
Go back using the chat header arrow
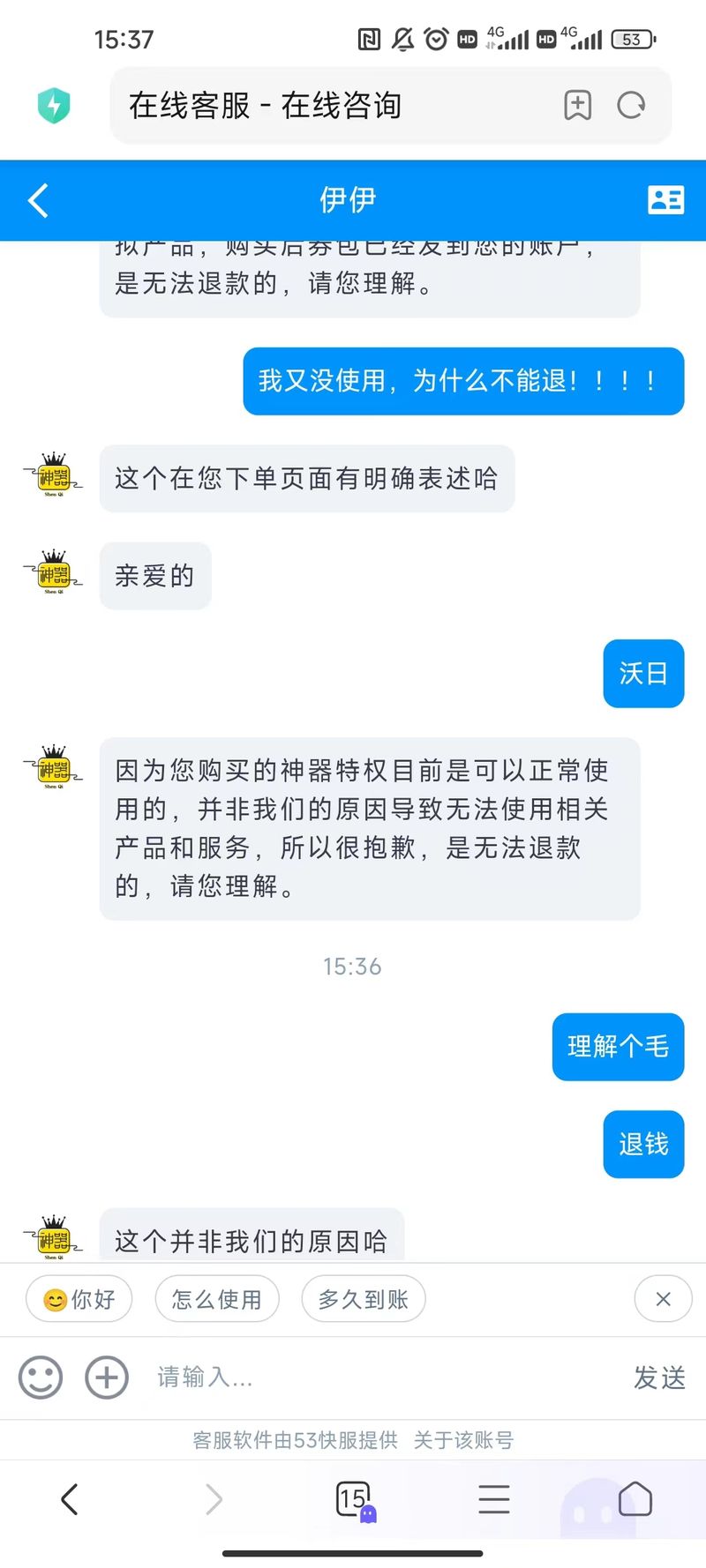tap(38, 200)
